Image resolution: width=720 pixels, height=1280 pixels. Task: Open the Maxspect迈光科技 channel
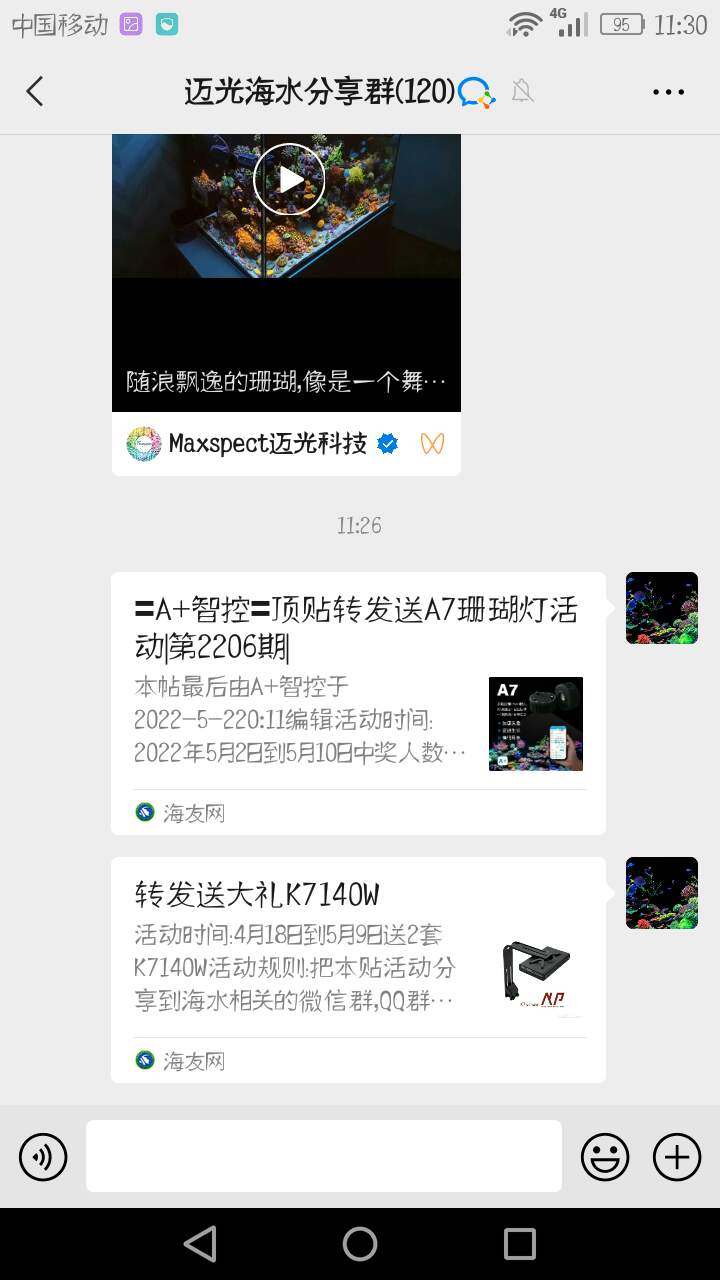(266, 443)
